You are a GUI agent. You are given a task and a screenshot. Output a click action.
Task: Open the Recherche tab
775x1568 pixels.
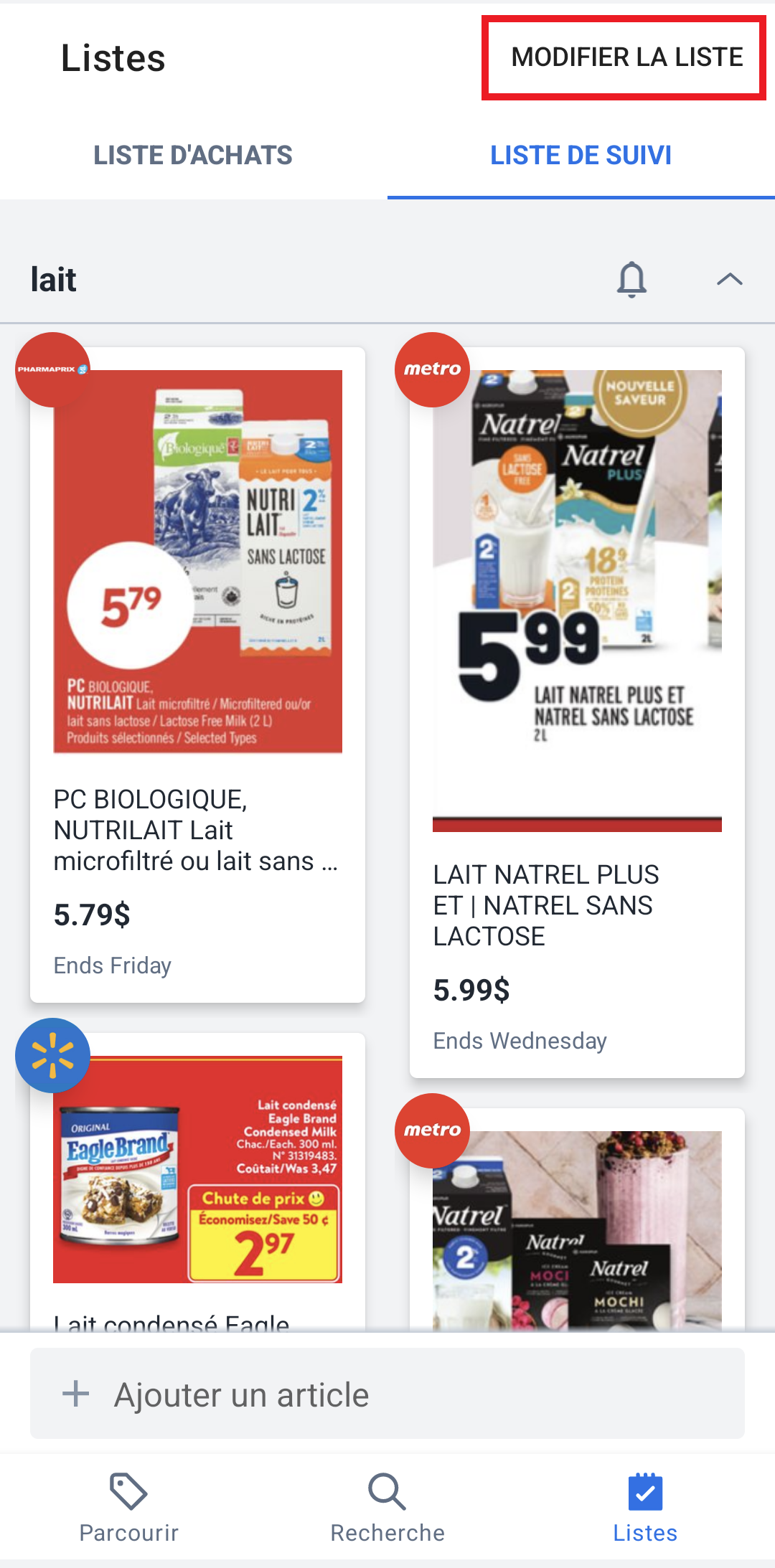tap(387, 1508)
